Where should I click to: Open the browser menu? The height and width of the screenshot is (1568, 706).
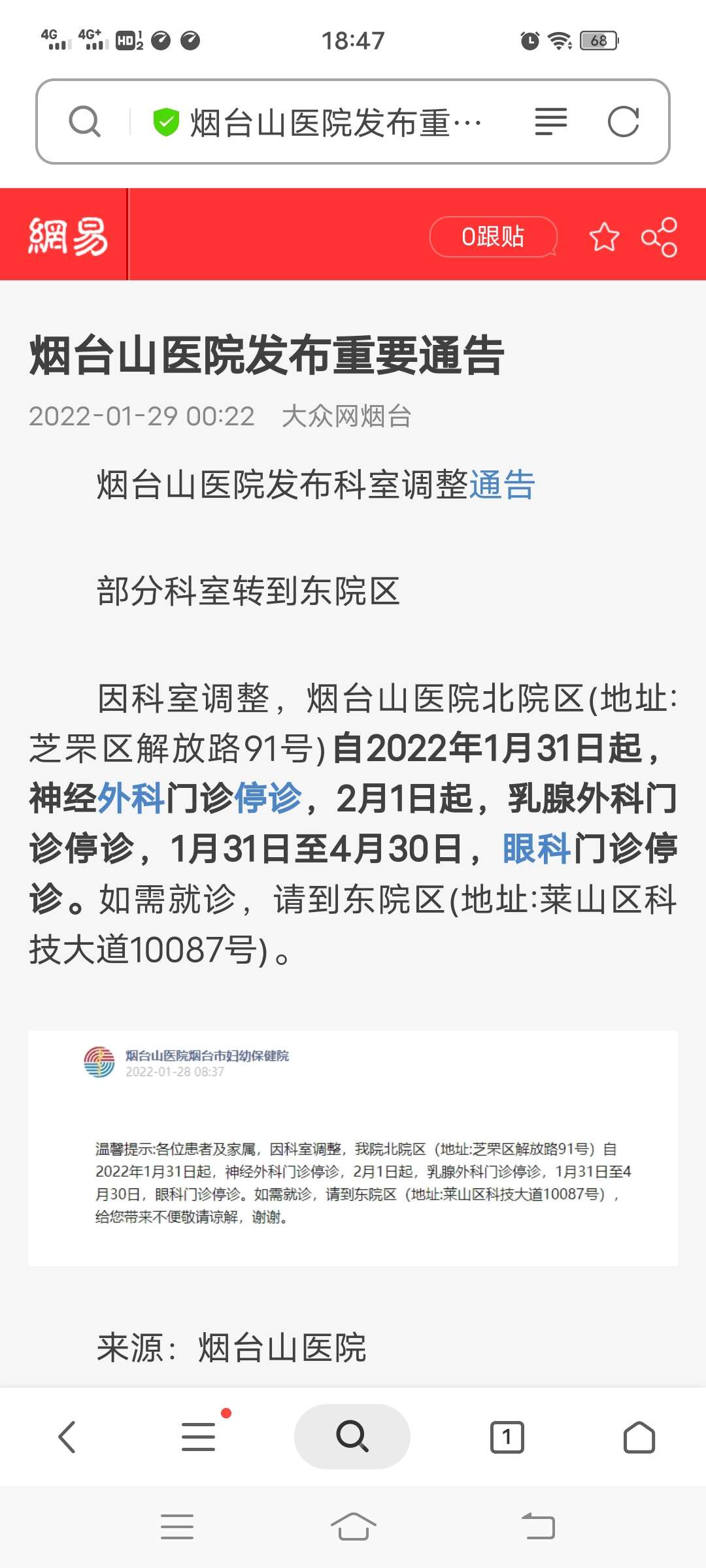tap(199, 1437)
